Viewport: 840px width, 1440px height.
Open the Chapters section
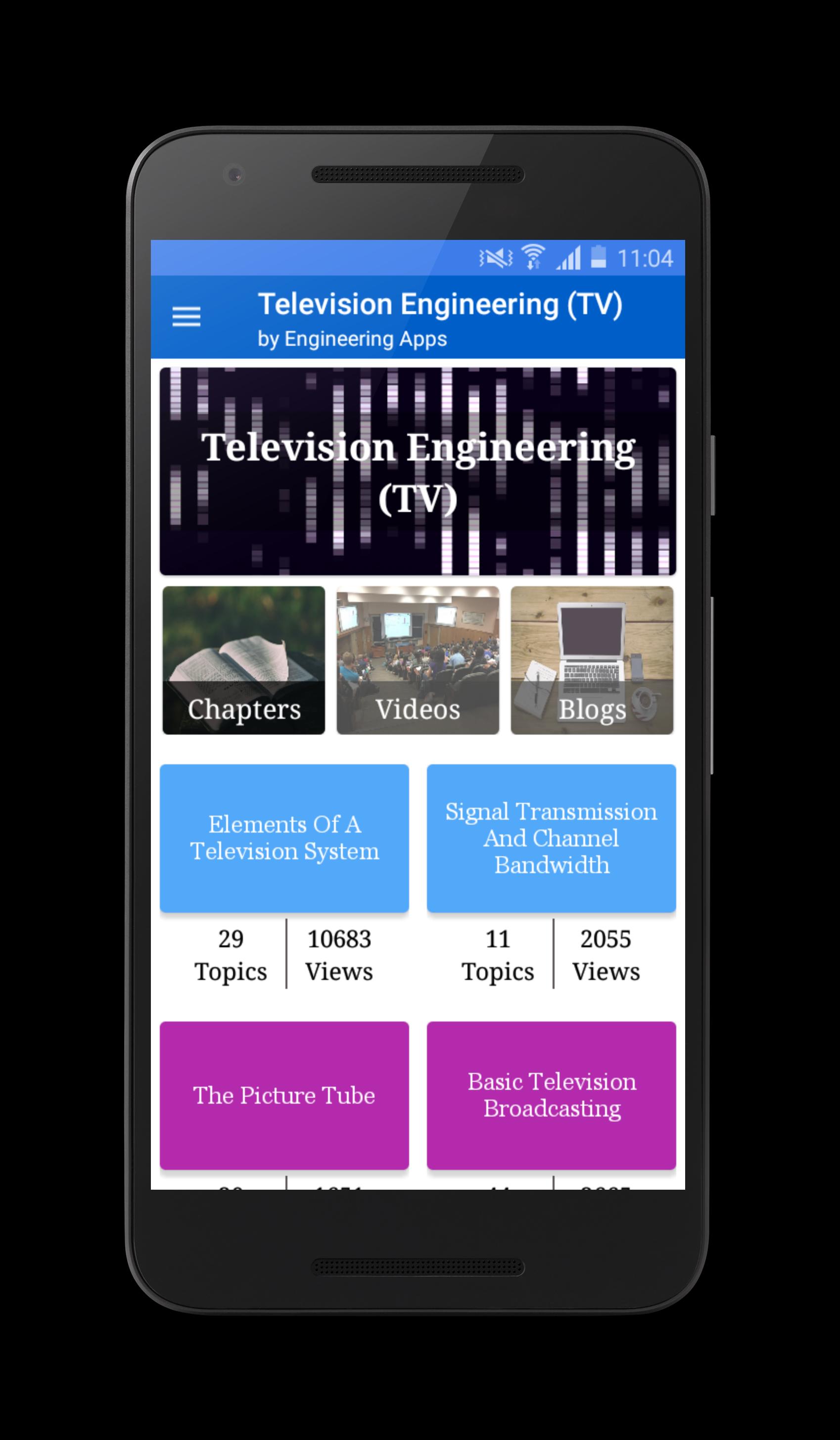click(x=243, y=661)
